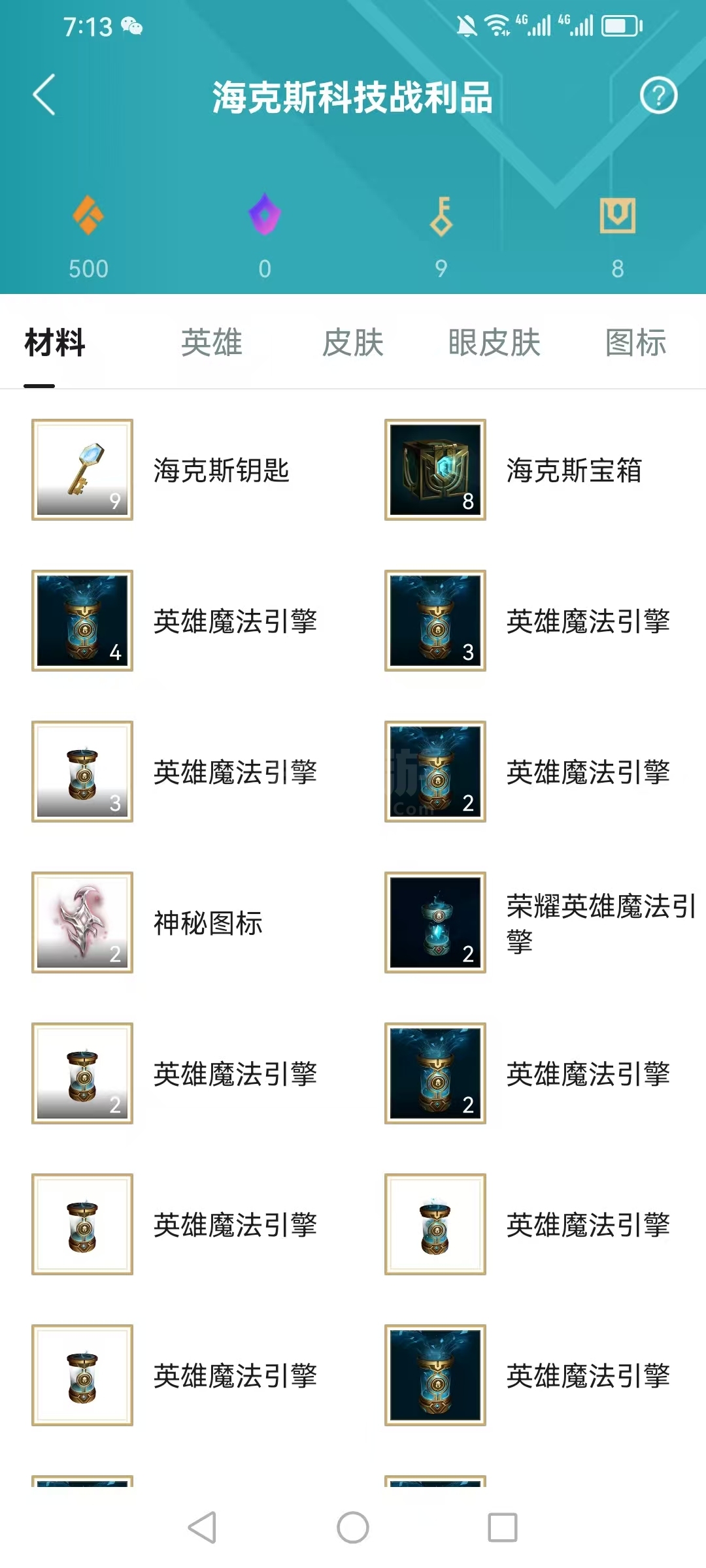Image resolution: width=706 pixels, height=1568 pixels.
Task: Open the help question mark icon
Action: click(658, 96)
